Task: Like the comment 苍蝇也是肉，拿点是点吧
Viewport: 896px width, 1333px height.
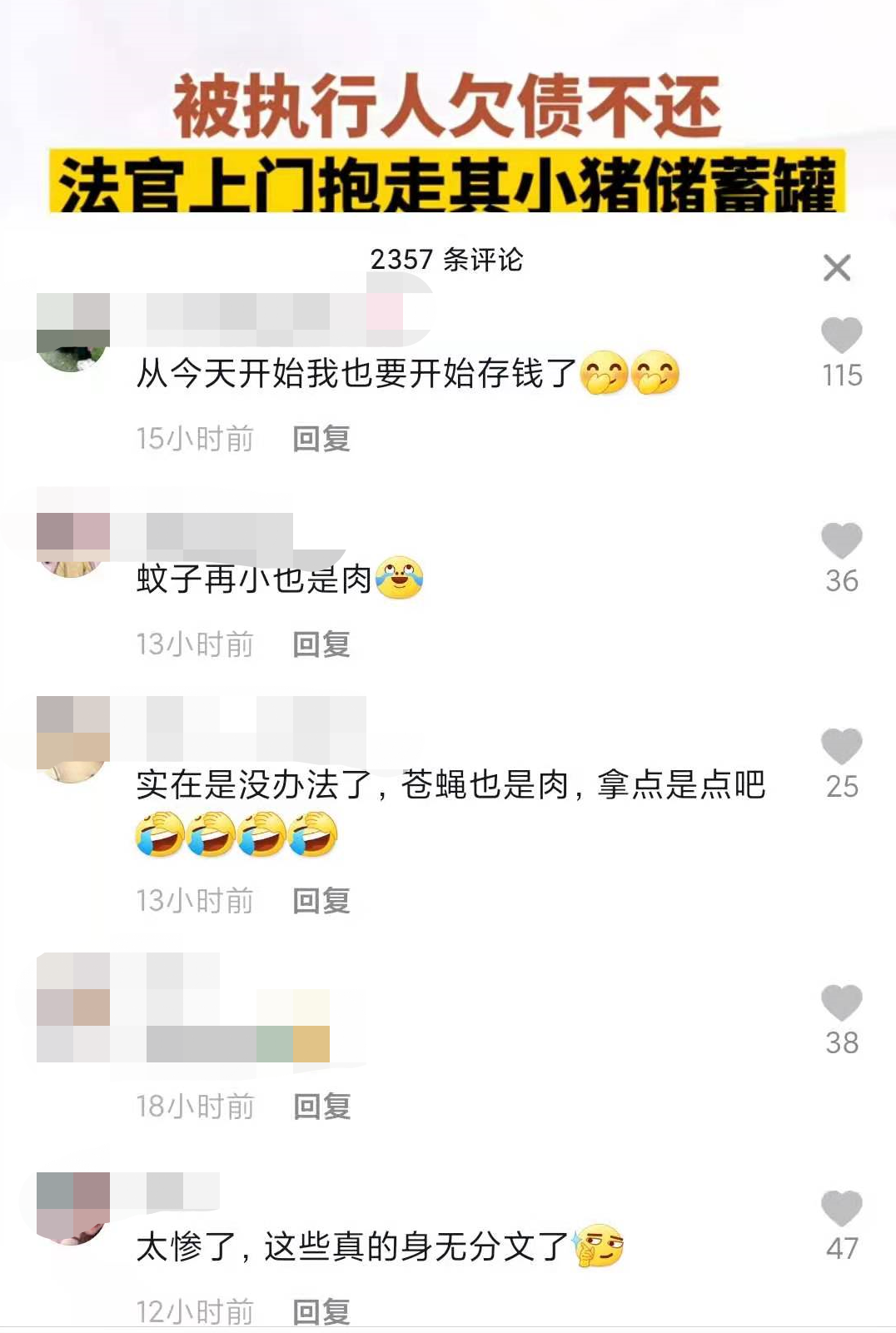Action: coord(842,747)
